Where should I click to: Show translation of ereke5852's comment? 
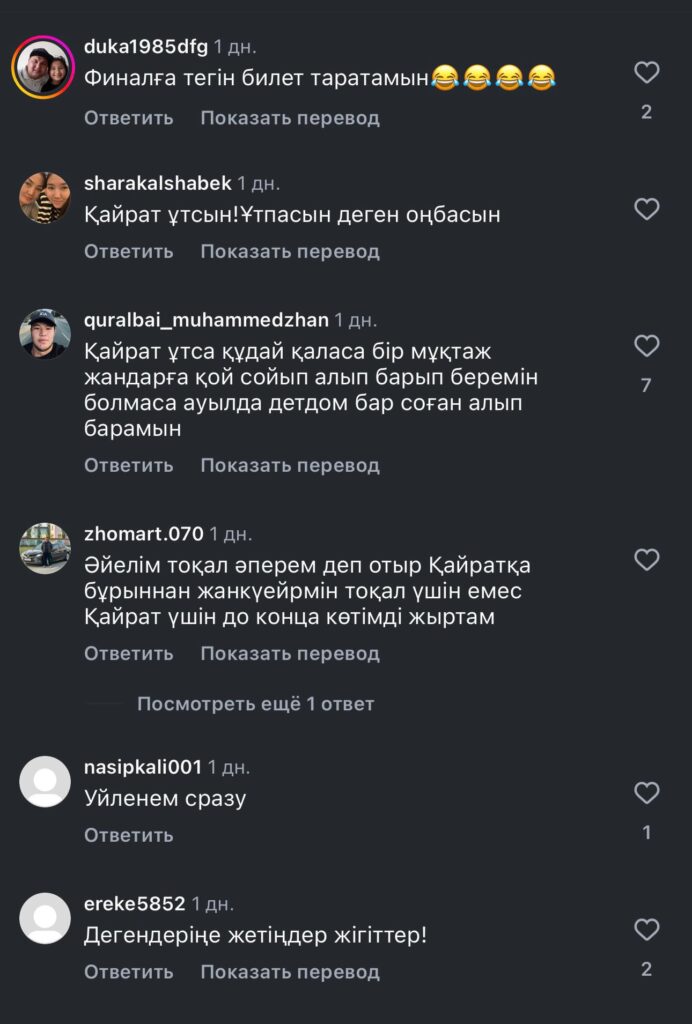point(290,972)
